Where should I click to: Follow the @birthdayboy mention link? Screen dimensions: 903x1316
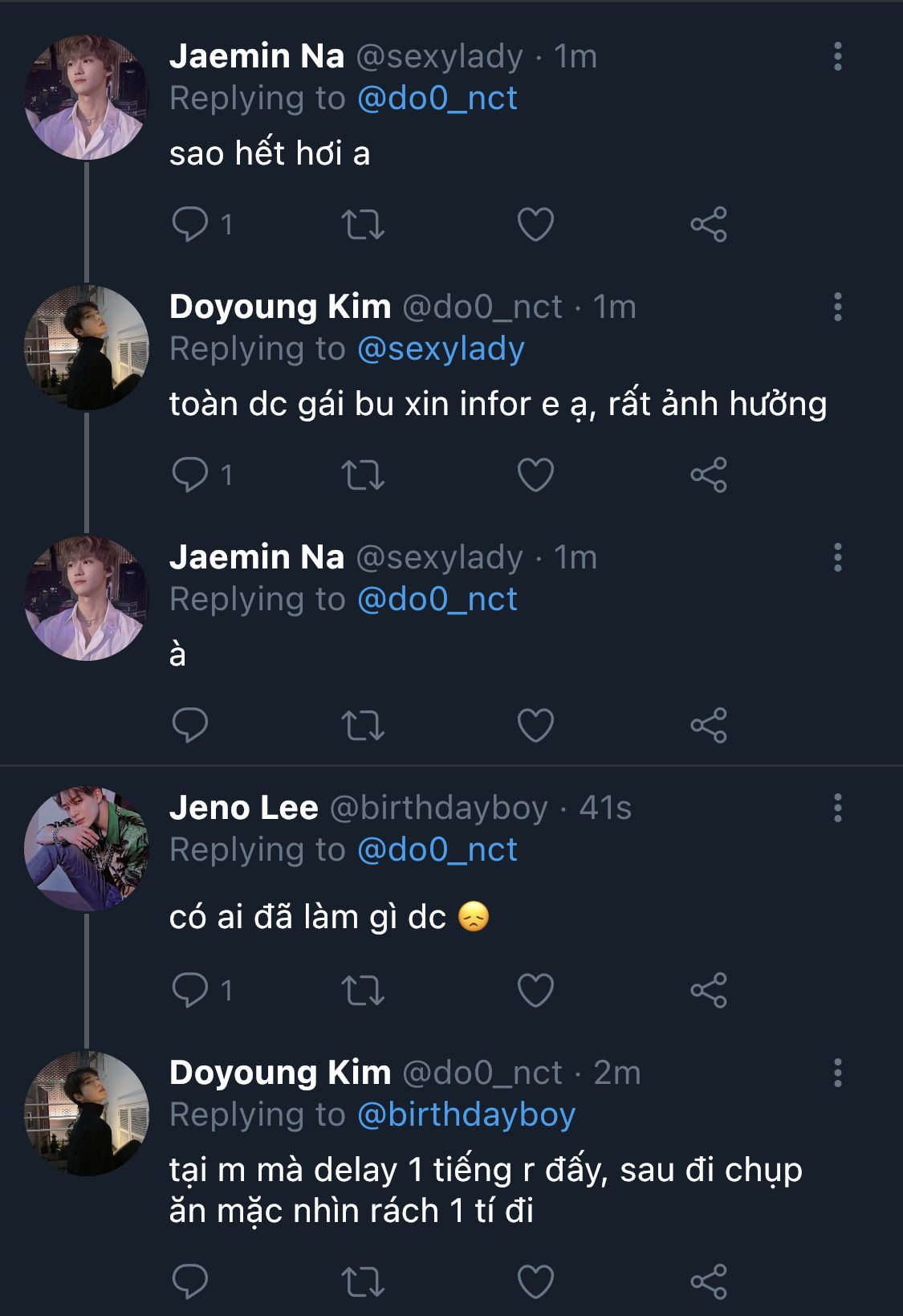(466, 1114)
